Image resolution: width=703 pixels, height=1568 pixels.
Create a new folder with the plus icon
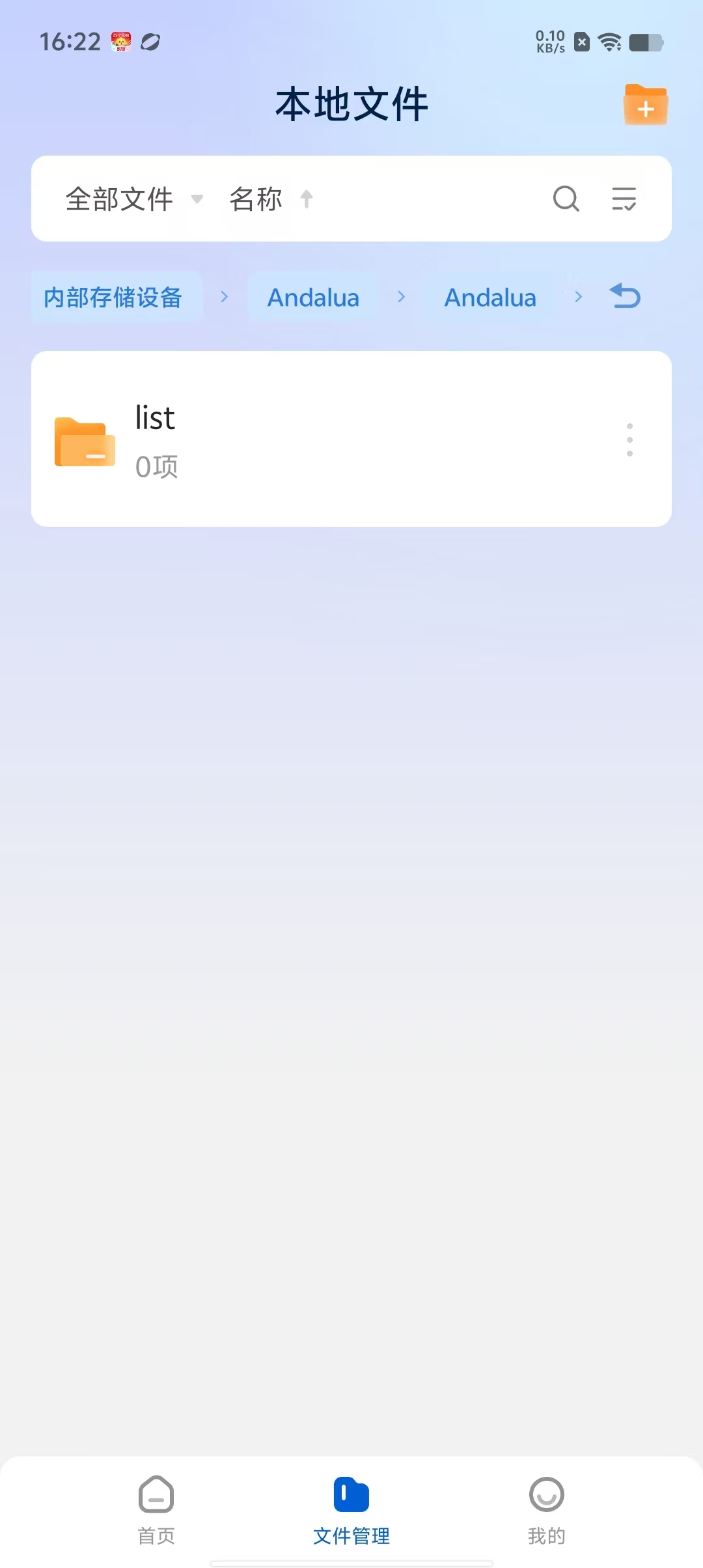(x=645, y=105)
